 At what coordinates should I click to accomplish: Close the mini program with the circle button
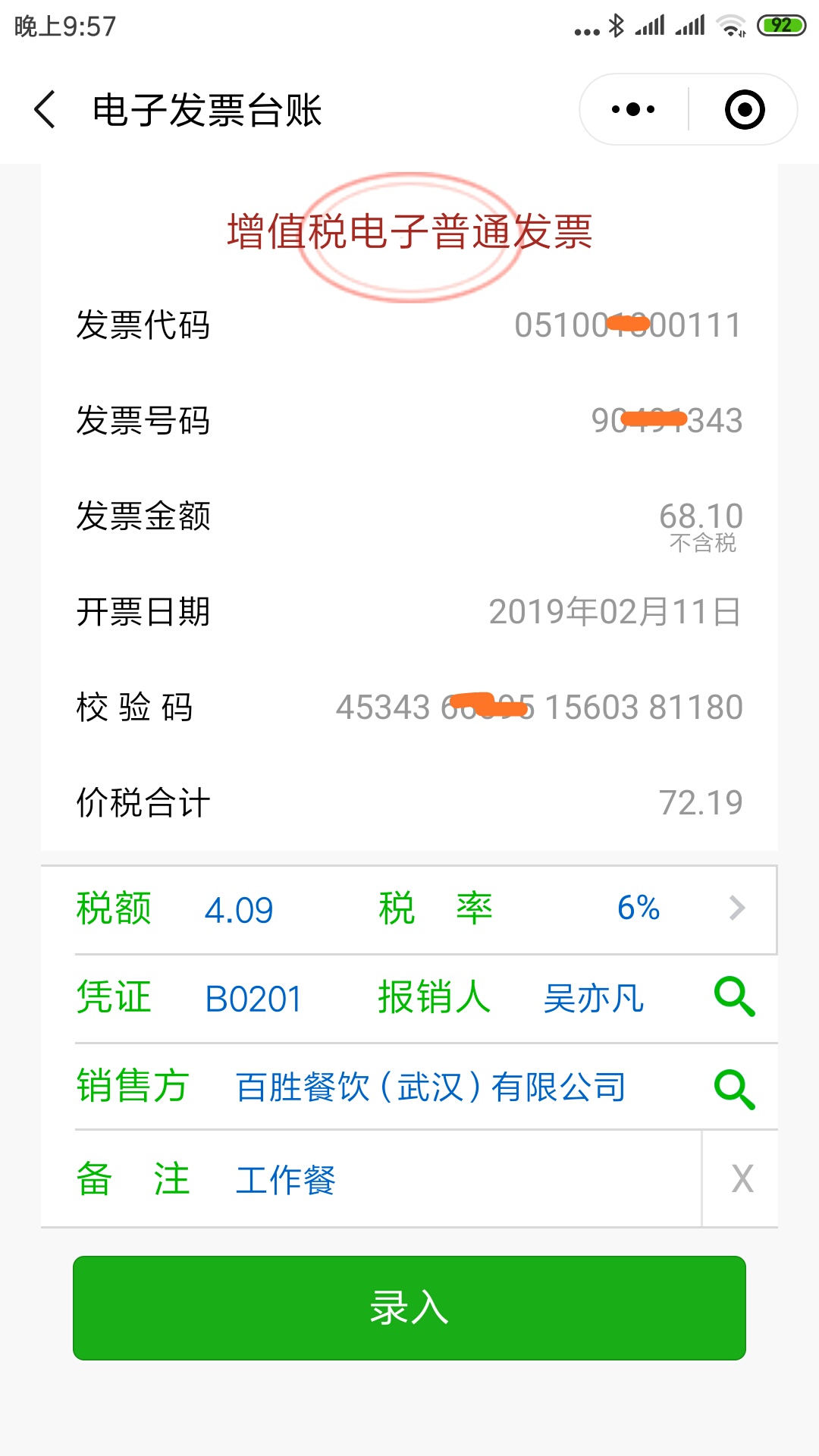745,109
